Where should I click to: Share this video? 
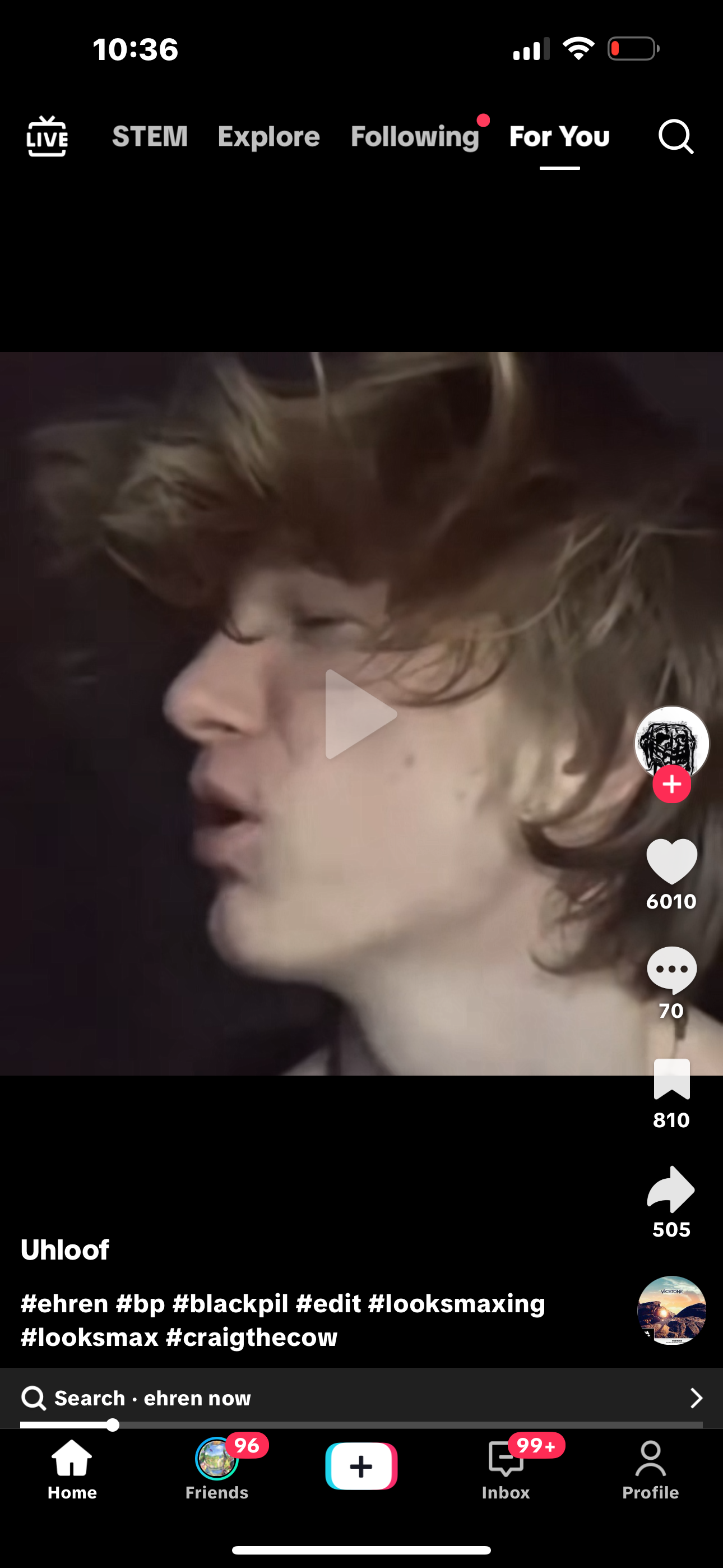[x=671, y=1189]
